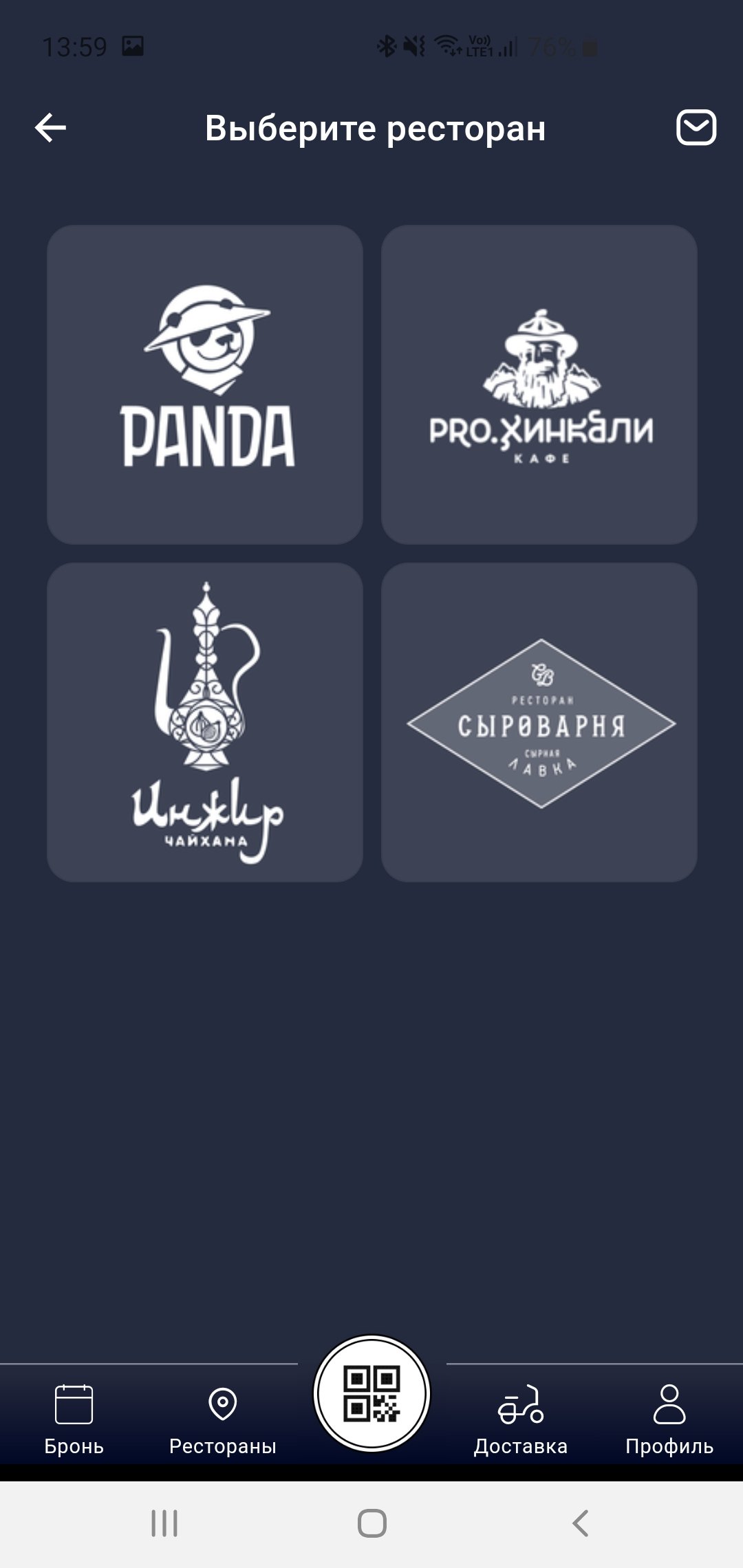This screenshot has height=1568, width=743.
Task: Show recent apps from navigation bar
Action: [x=164, y=1523]
